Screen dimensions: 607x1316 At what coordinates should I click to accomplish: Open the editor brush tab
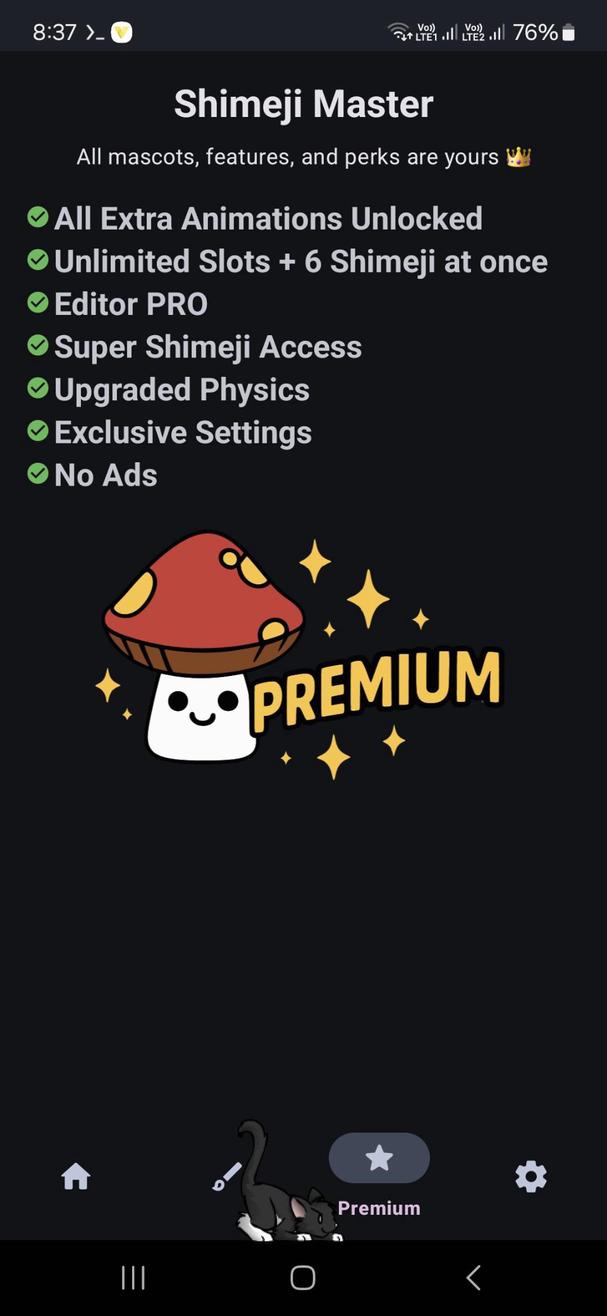pos(227,1176)
